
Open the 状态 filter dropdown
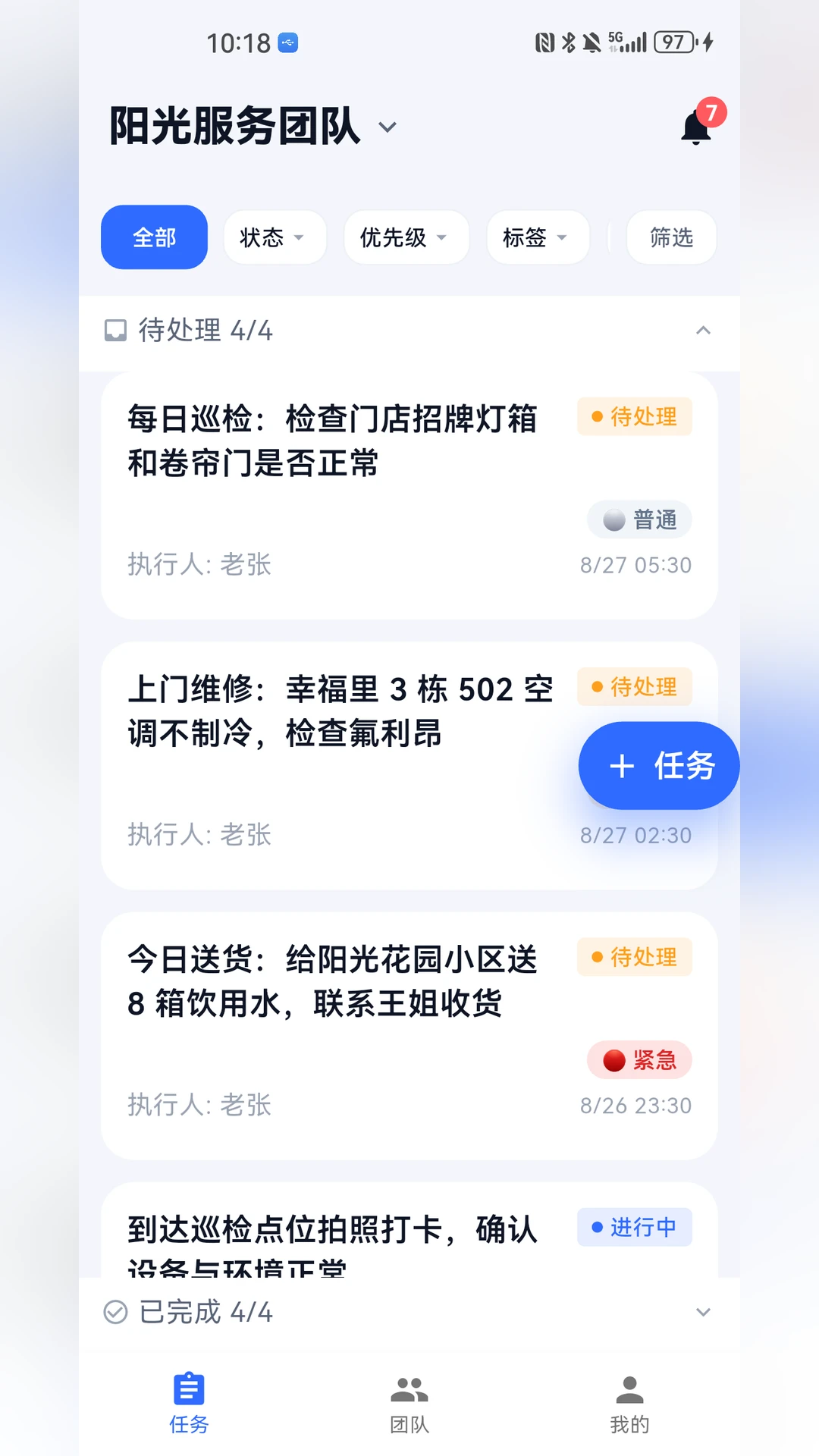(275, 237)
